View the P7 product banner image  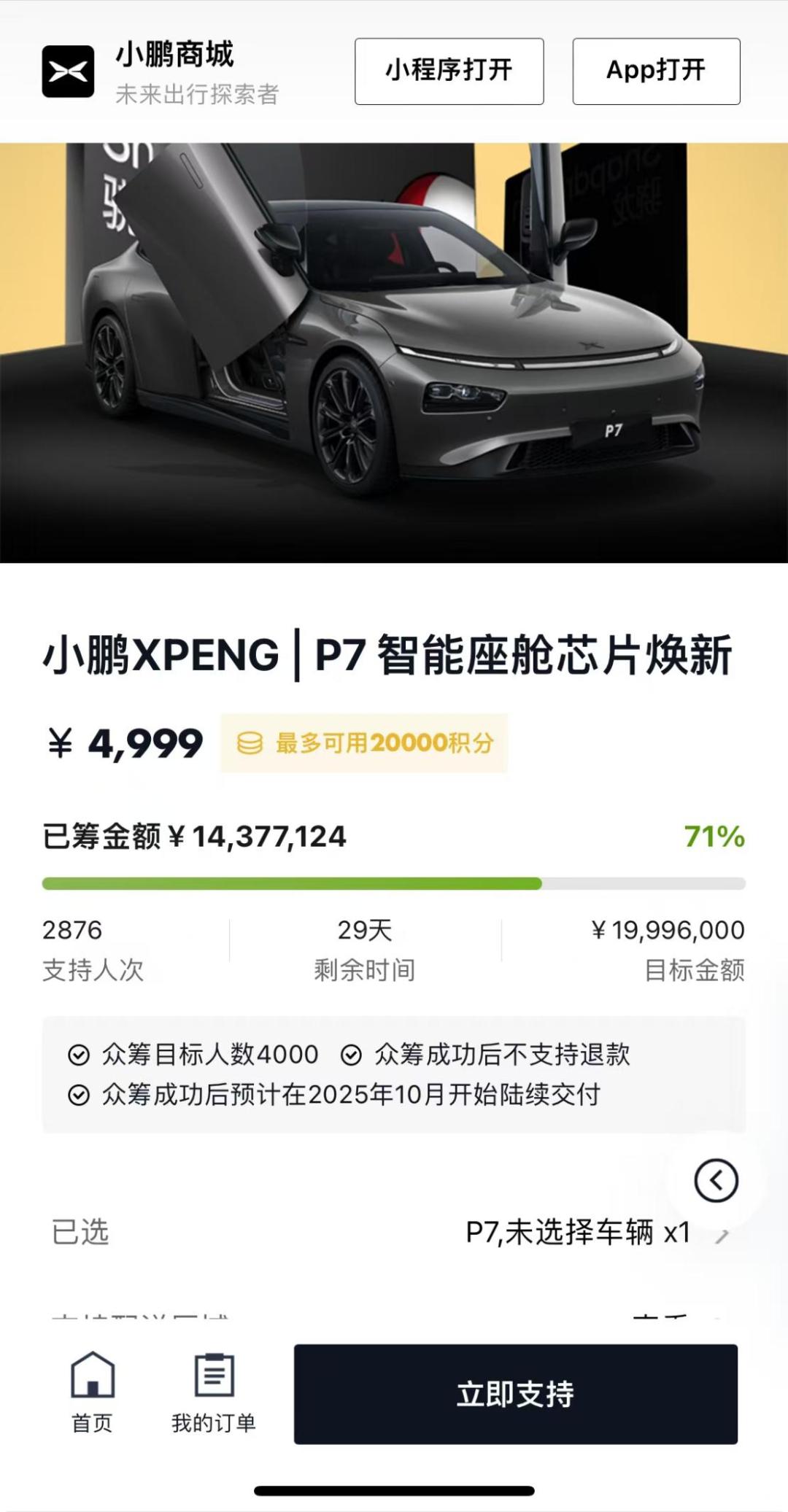(x=394, y=352)
